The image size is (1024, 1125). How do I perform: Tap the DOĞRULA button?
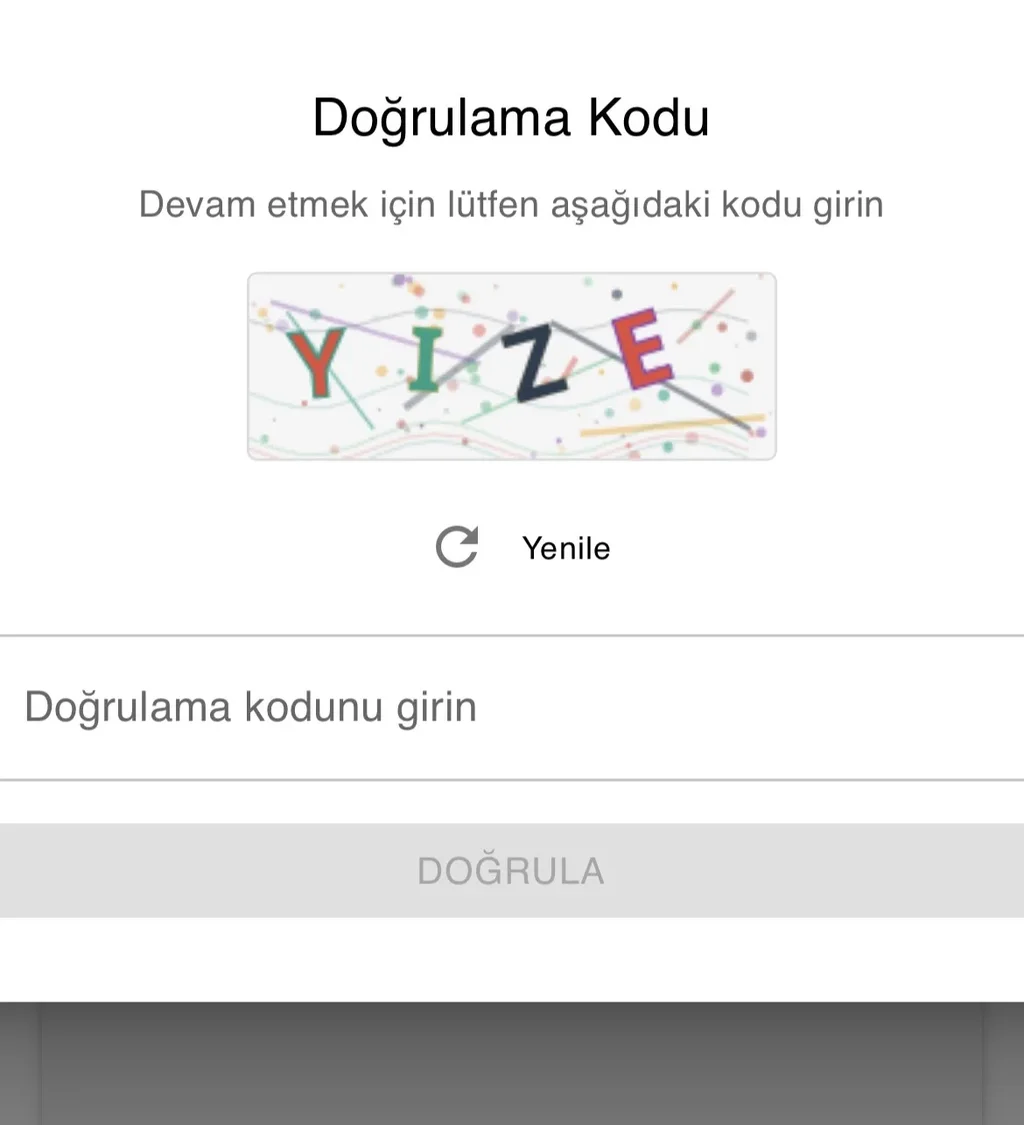(511, 870)
